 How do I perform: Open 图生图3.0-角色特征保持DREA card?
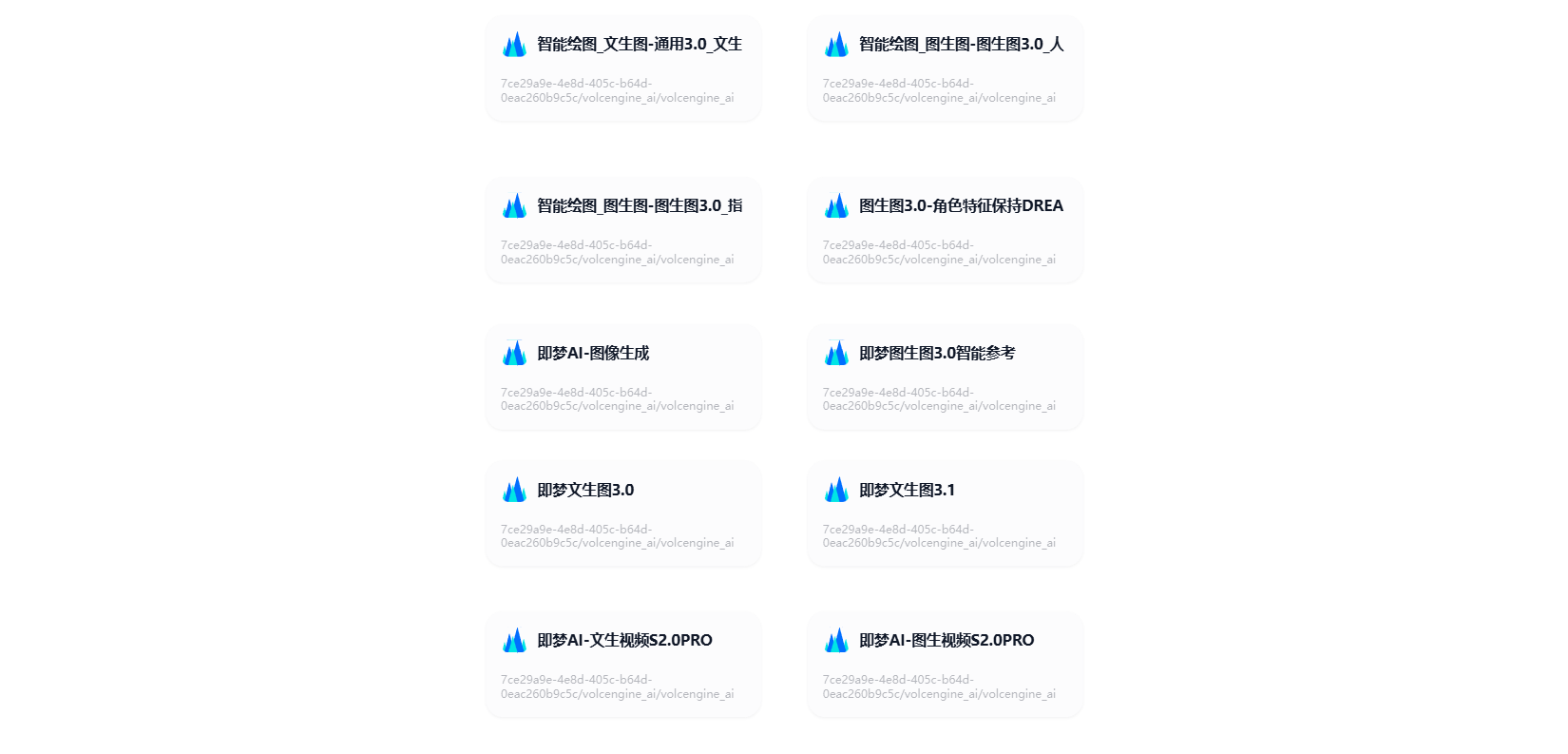(945, 230)
